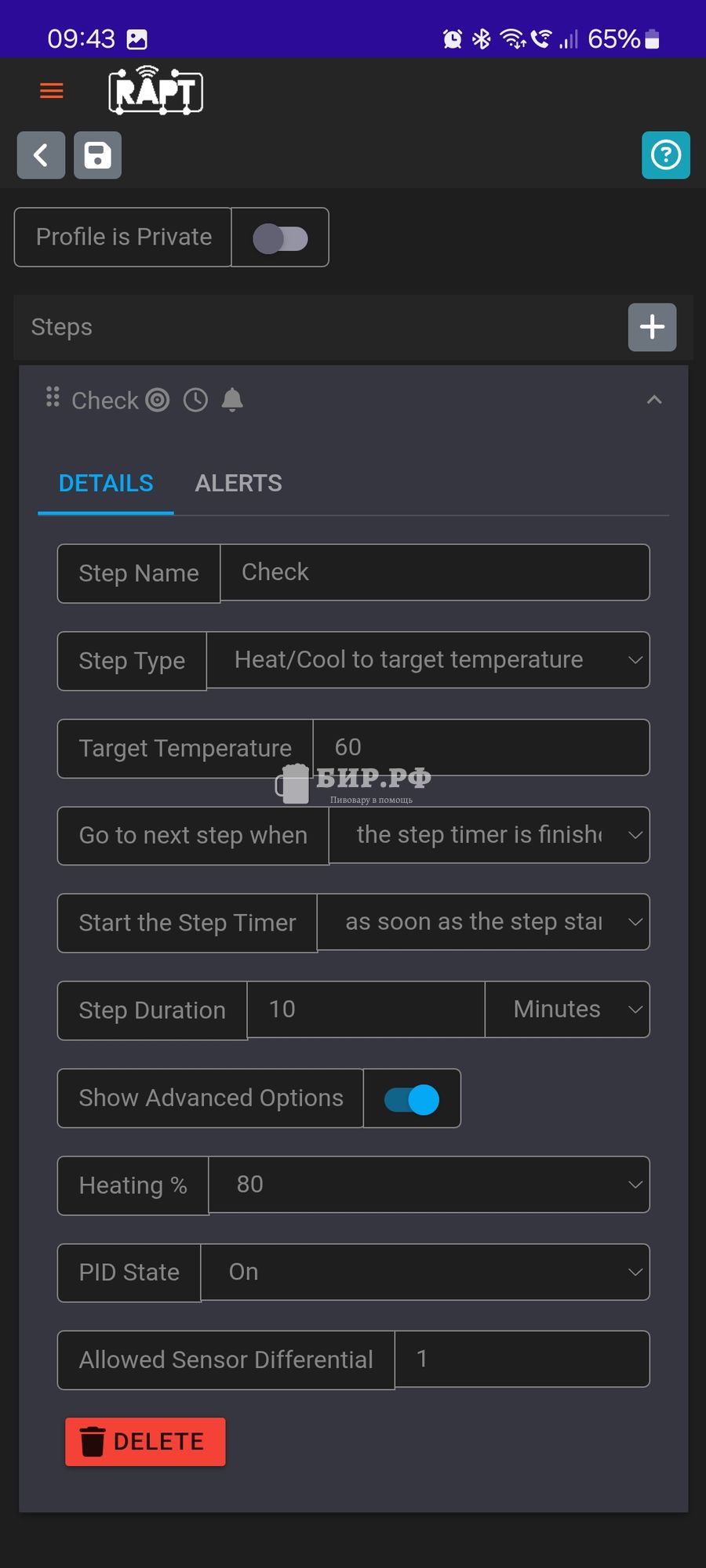Change the Minutes duration unit

[x=567, y=1010]
